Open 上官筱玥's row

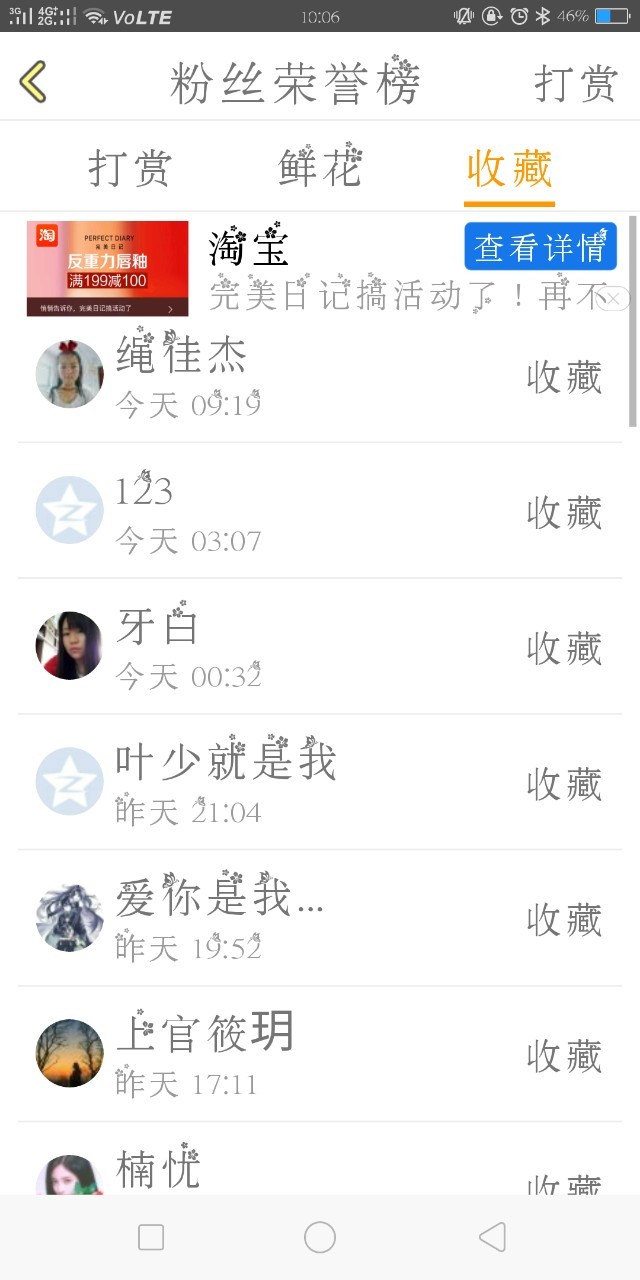320,1055
